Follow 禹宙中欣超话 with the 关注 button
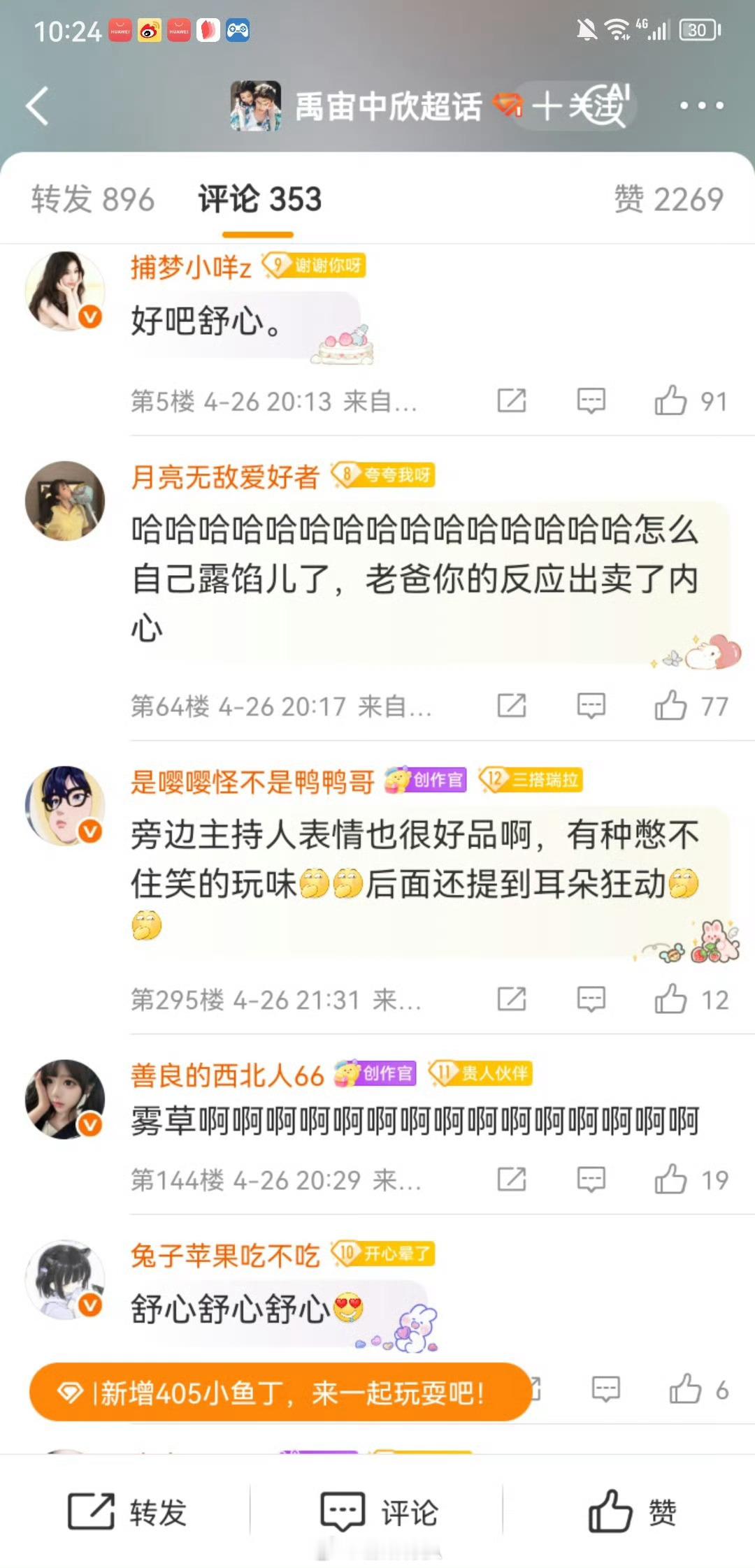This screenshot has width=755, height=1568. pos(579,106)
